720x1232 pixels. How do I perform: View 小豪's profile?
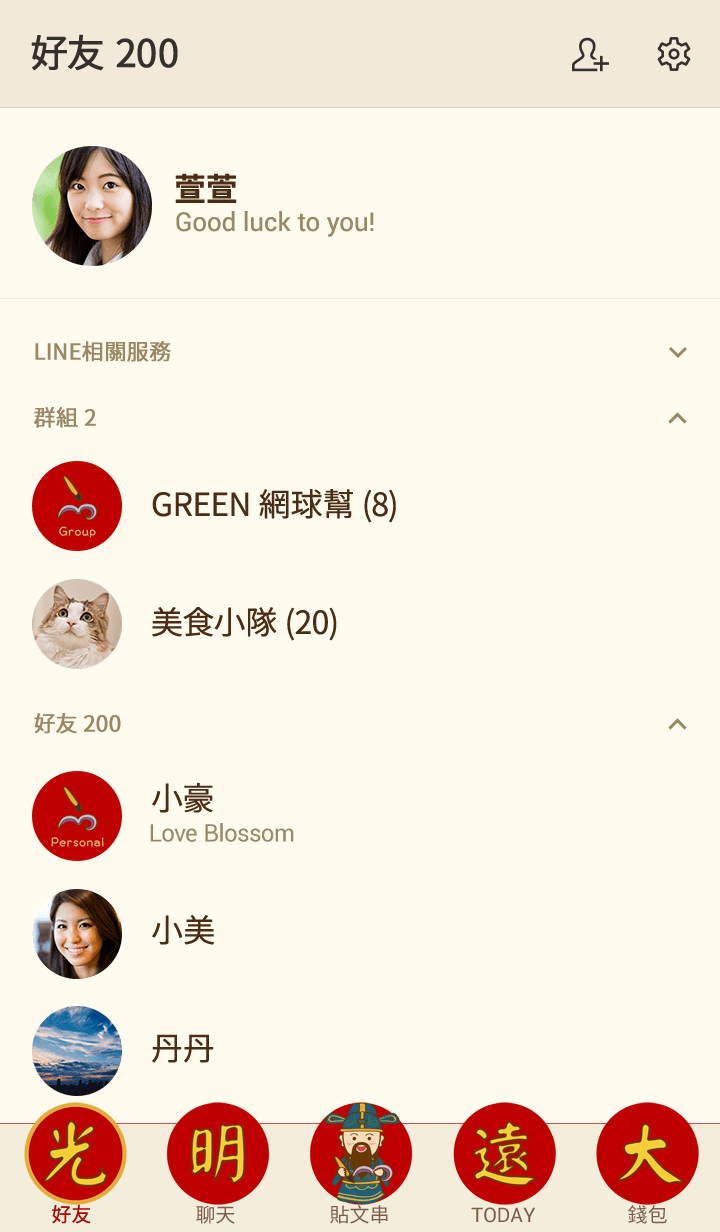pyautogui.click(x=222, y=815)
